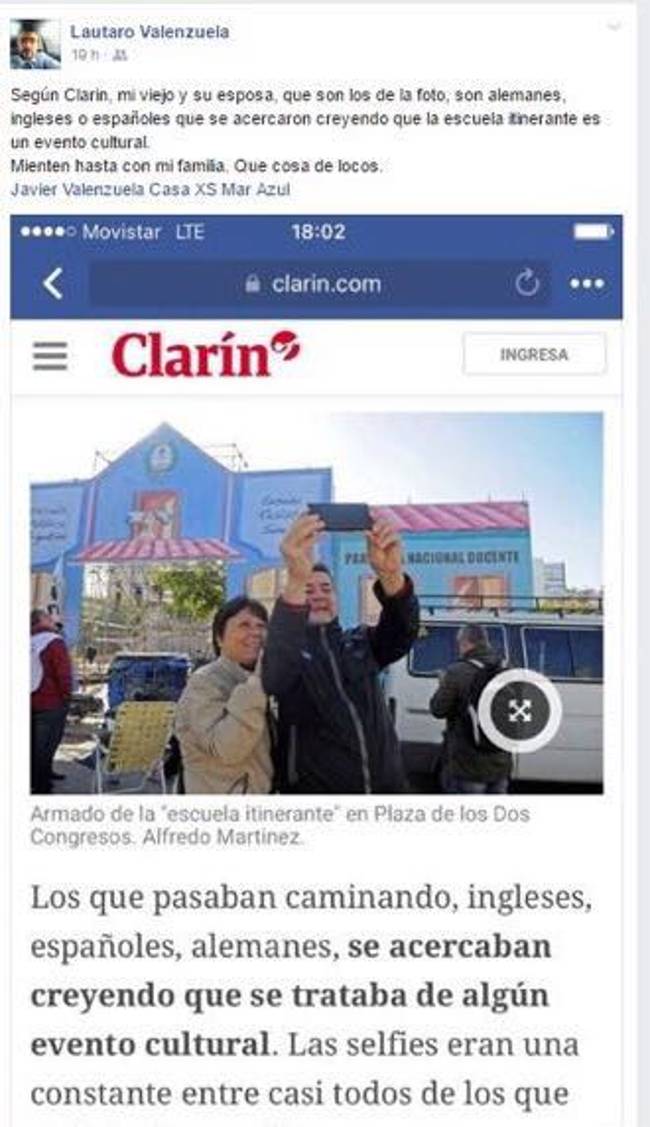Open tagged Javier Valenzuela Casa XS Mar Azul
Image resolution: width=650 pixels, height=1127 pixels.
(150, 187)
